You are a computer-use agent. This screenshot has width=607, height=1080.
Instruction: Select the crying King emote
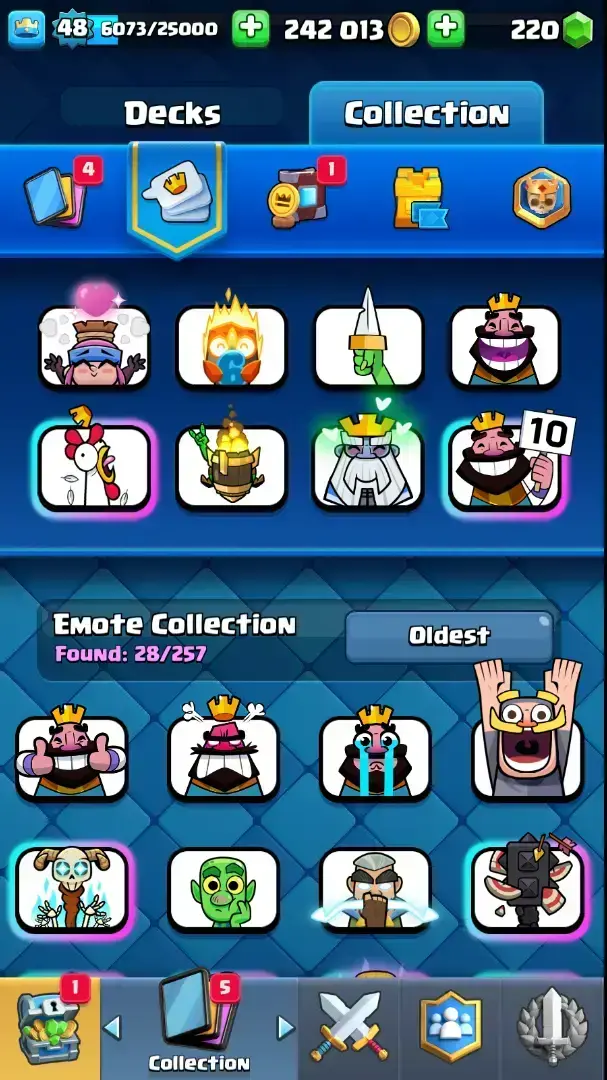[375, 754]
